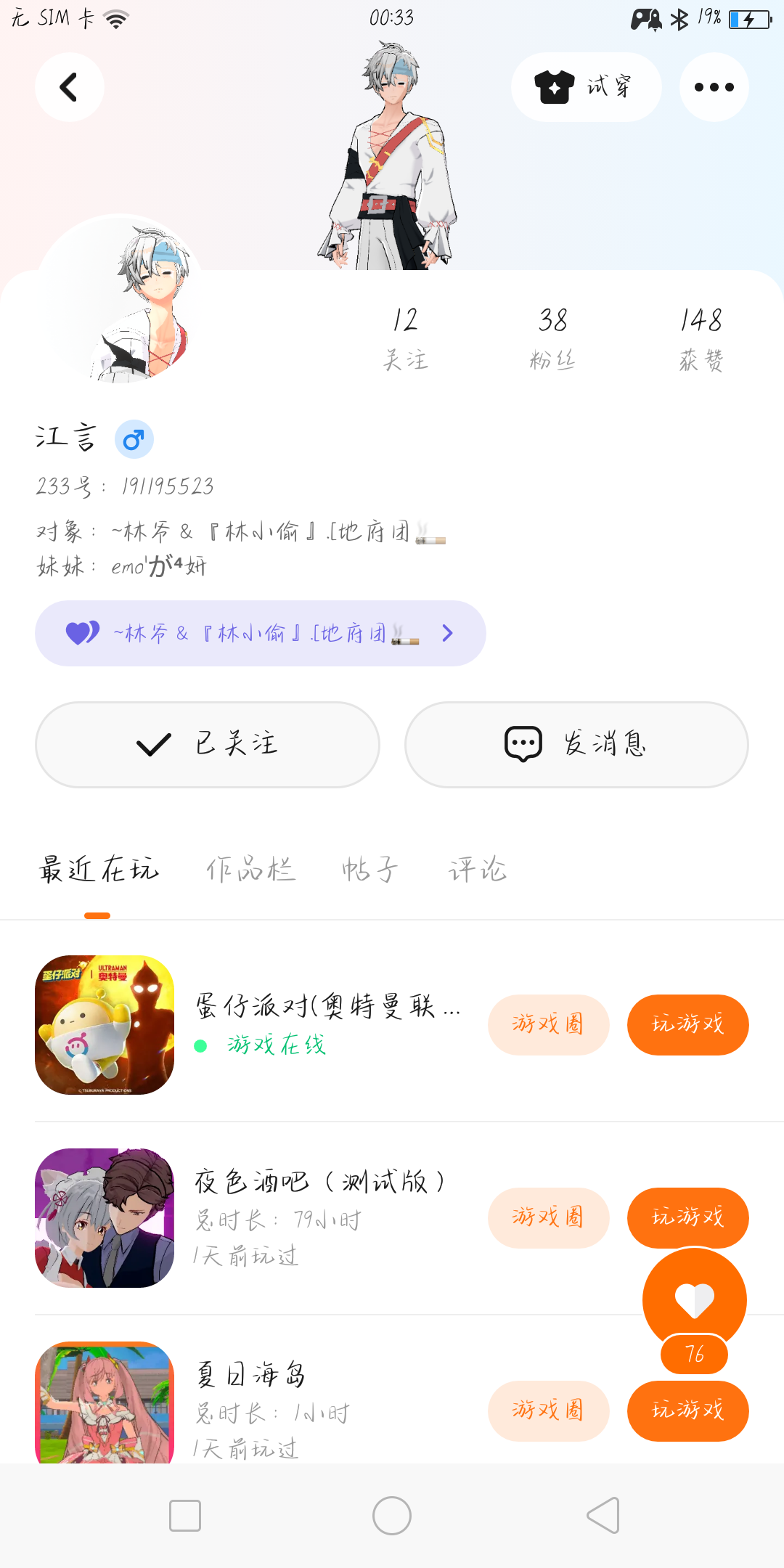View the profile avatar of 江言

(120, 301)
